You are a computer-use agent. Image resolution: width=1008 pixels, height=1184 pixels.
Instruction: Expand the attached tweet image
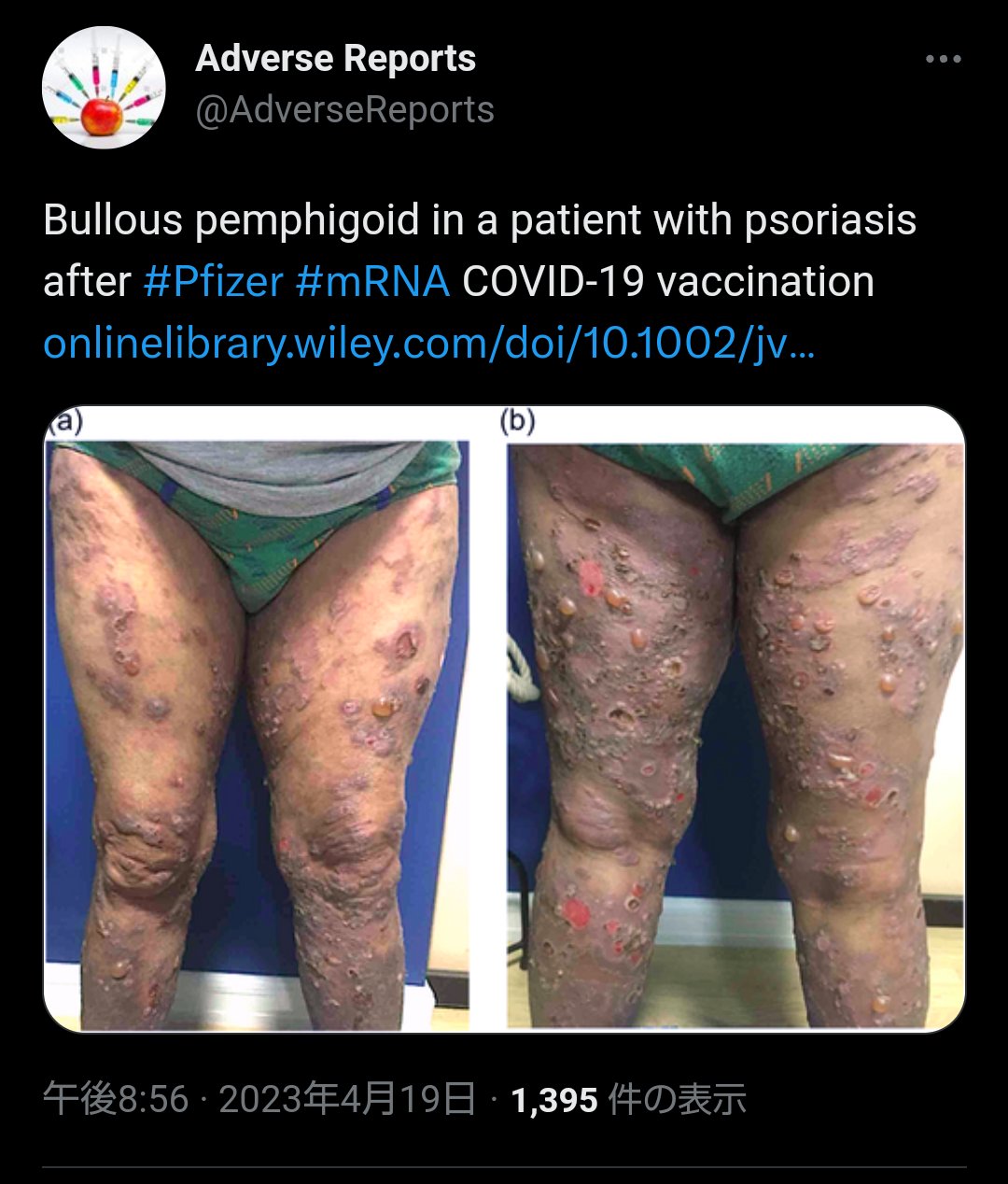coord(504,719)
